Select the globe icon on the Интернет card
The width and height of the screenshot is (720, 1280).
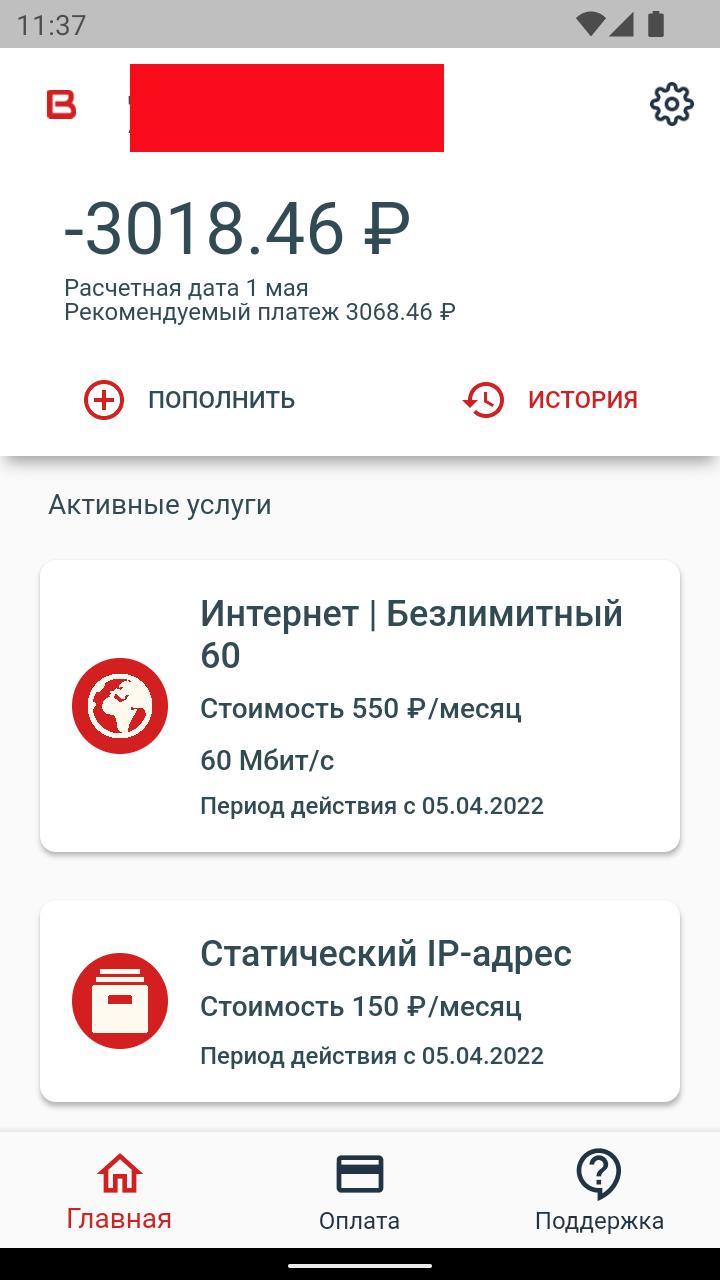click(119, 704)
